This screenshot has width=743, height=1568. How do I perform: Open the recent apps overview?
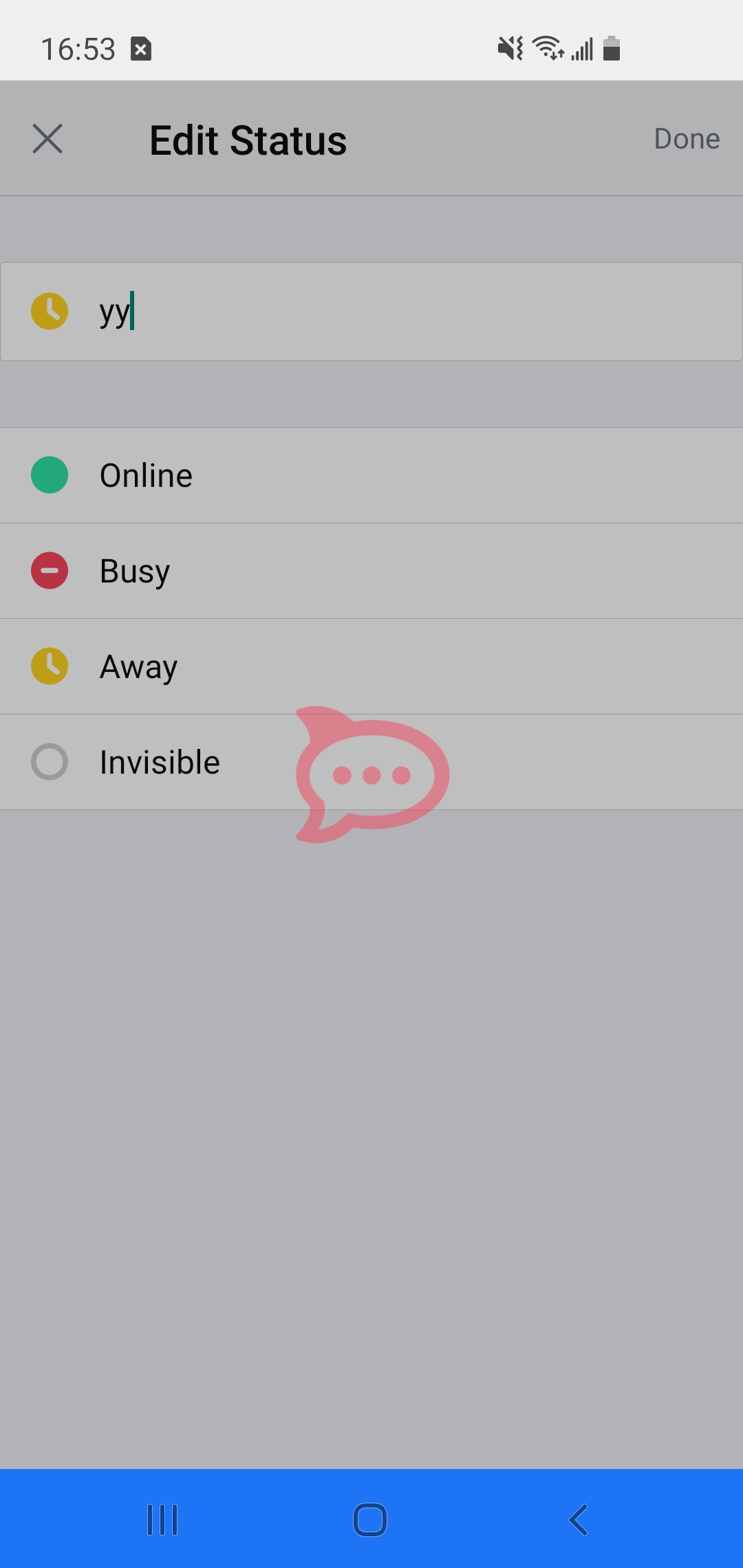[x=163, y=1520]
